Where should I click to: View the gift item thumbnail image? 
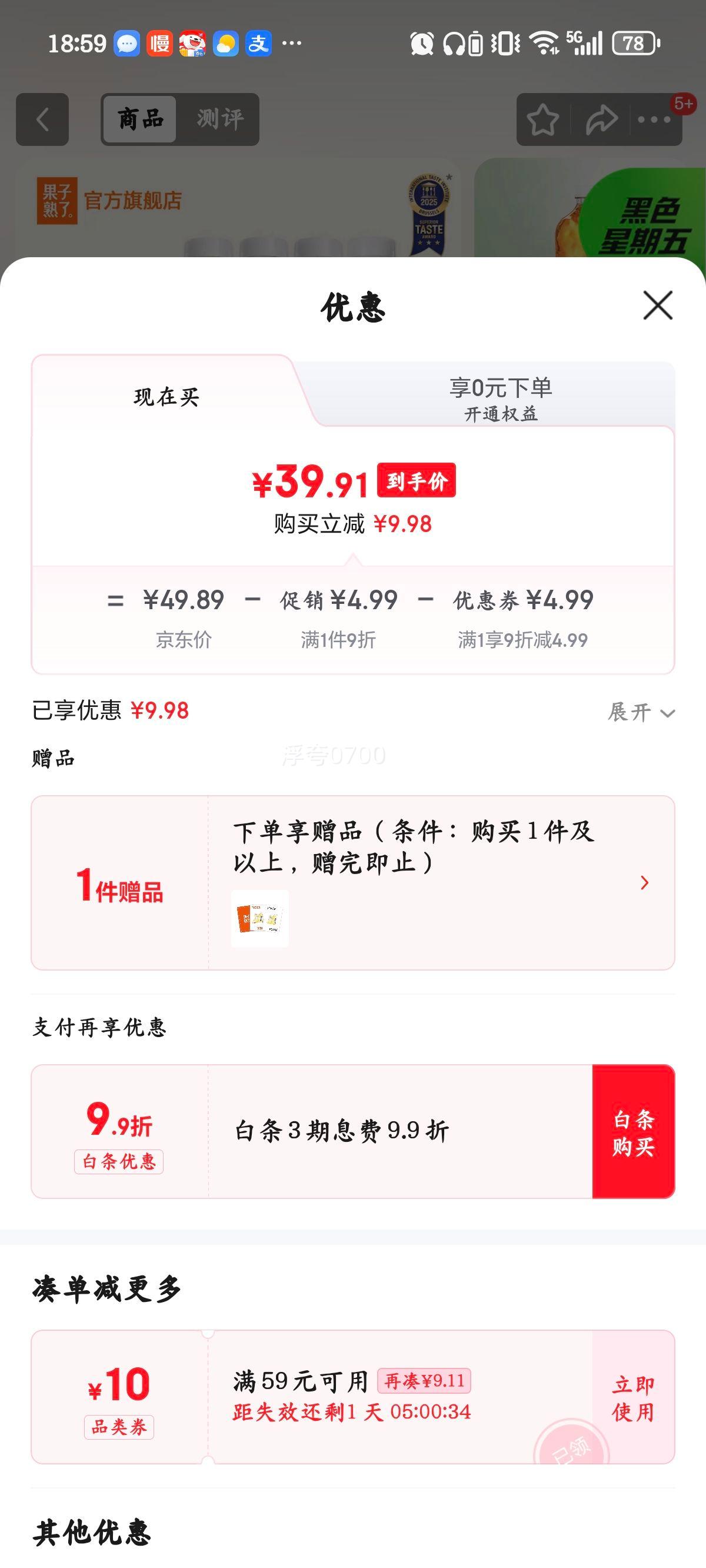(260, 919)
